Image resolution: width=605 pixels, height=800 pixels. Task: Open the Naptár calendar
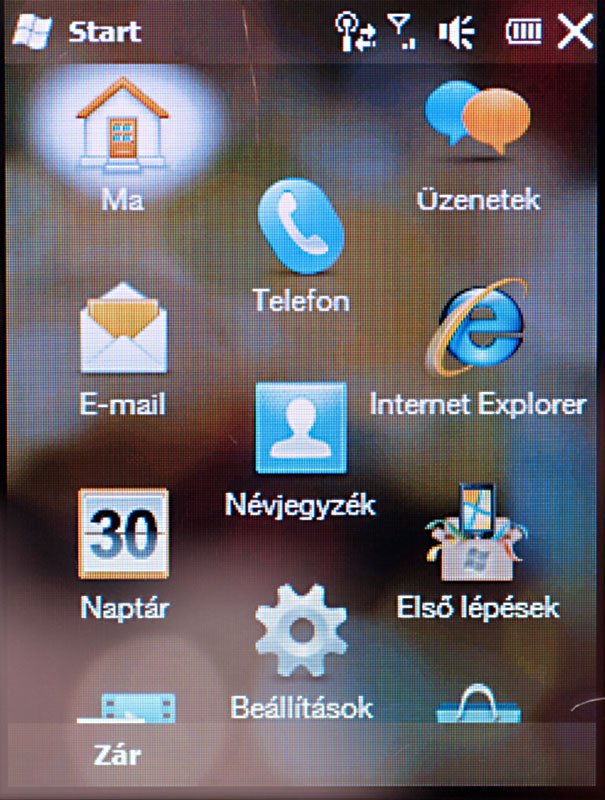(123, 533)
